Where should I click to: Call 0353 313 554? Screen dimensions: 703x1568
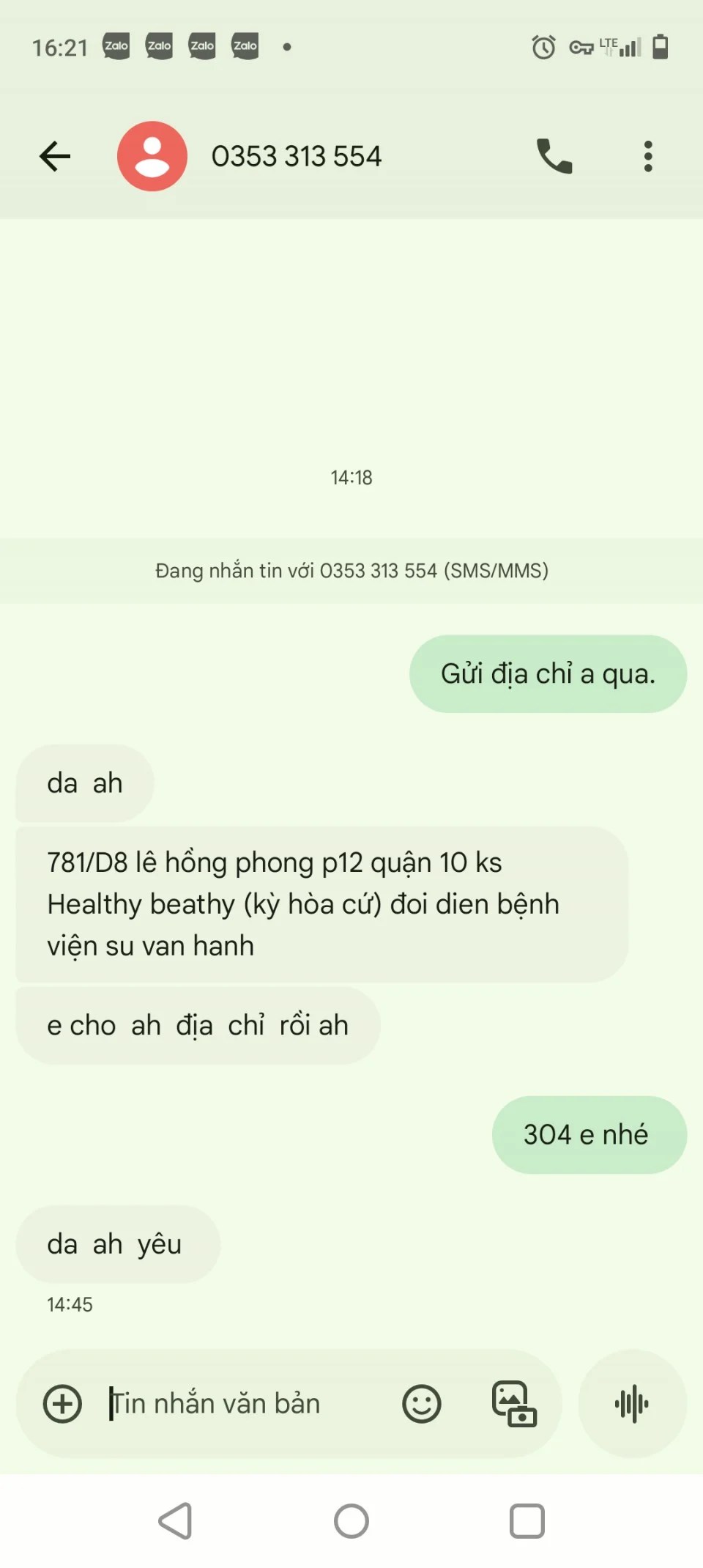click(554, 156)
